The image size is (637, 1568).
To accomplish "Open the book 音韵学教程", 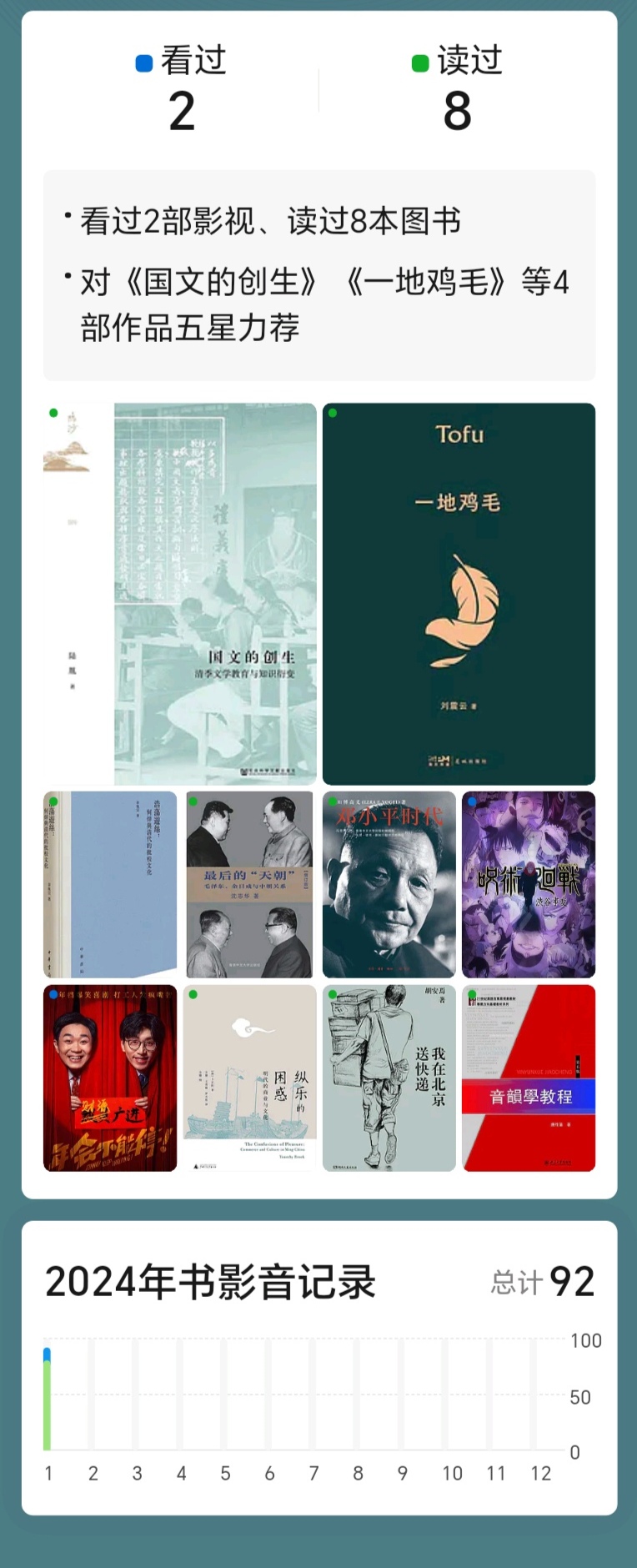I will [529, 1078].
